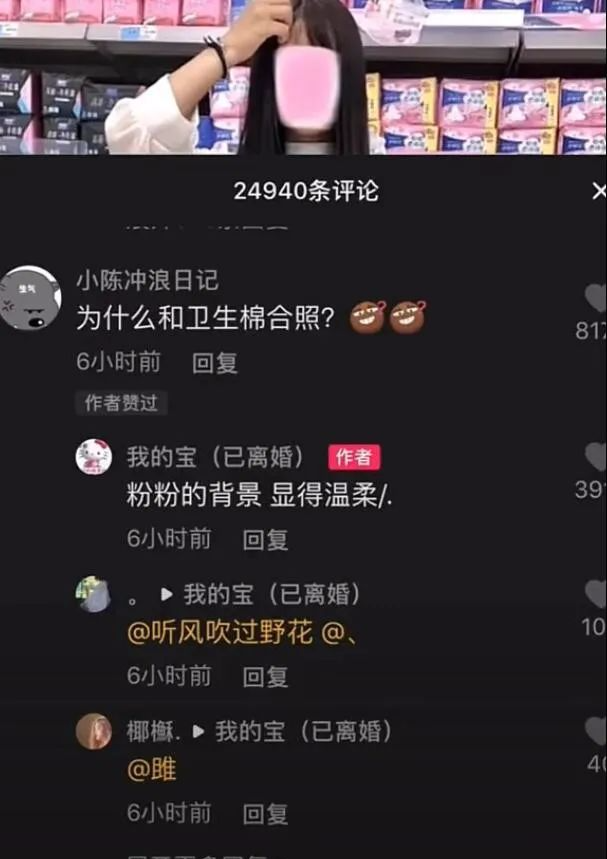Open the @雎 mention

[x=152, y=769]
